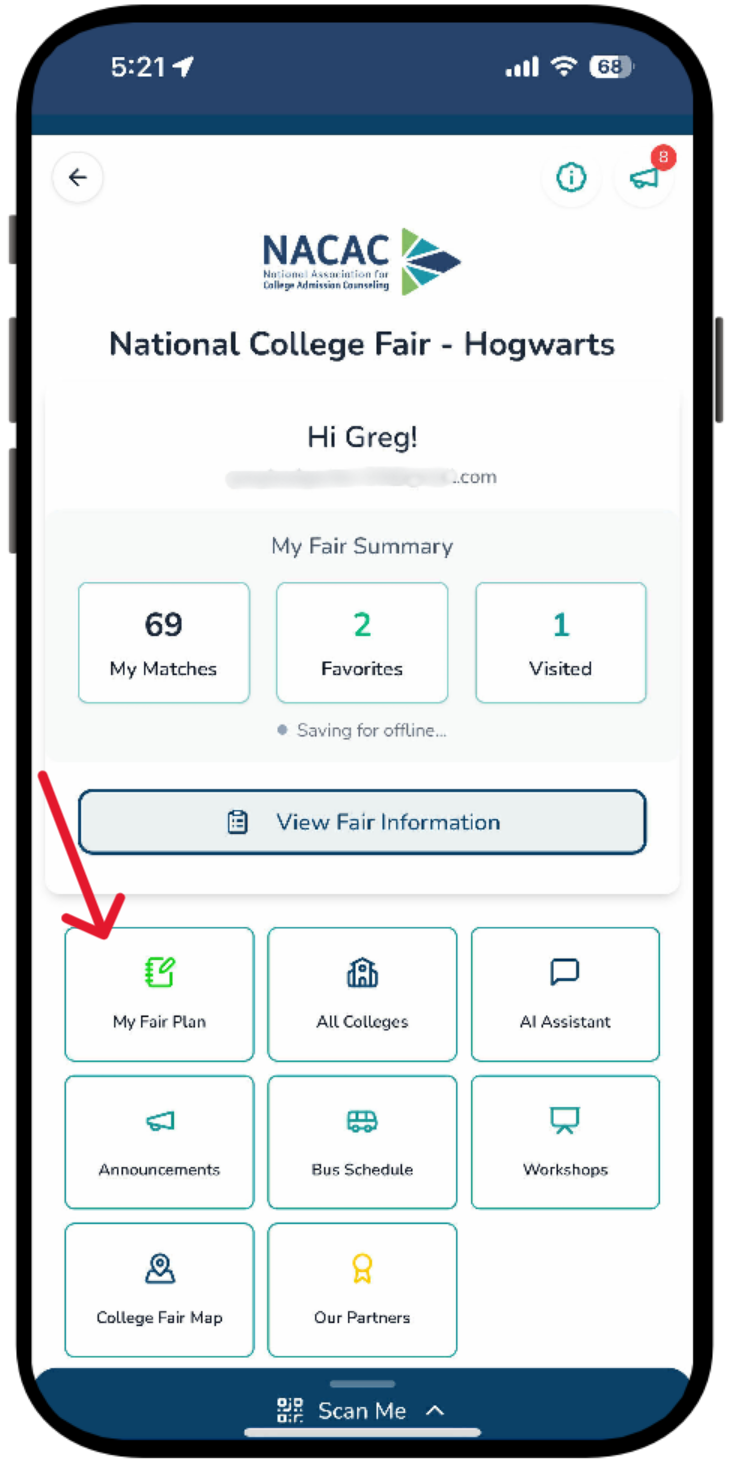
Task: Browse All Colleges tile
Action: click(x=362, y=994)
